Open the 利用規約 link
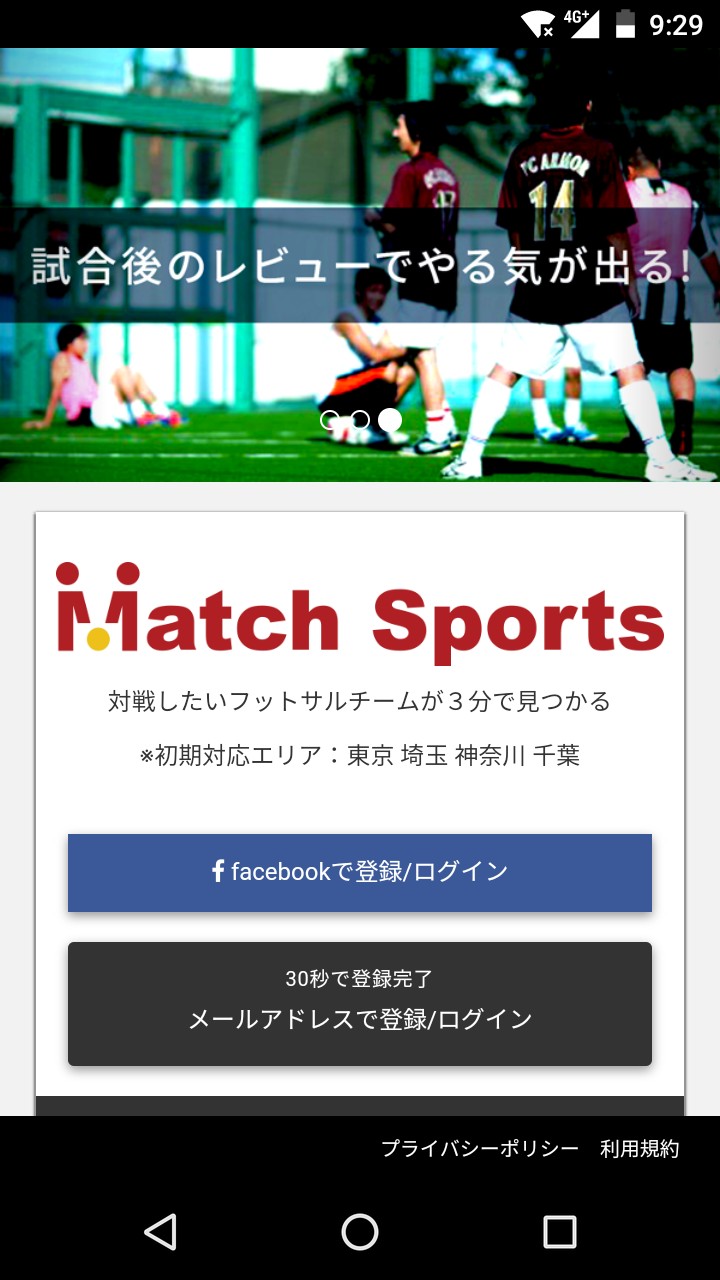Image resolution: width=720 pixels, height=1280 pixels. pyautogui.click(x=639, y=1149)
